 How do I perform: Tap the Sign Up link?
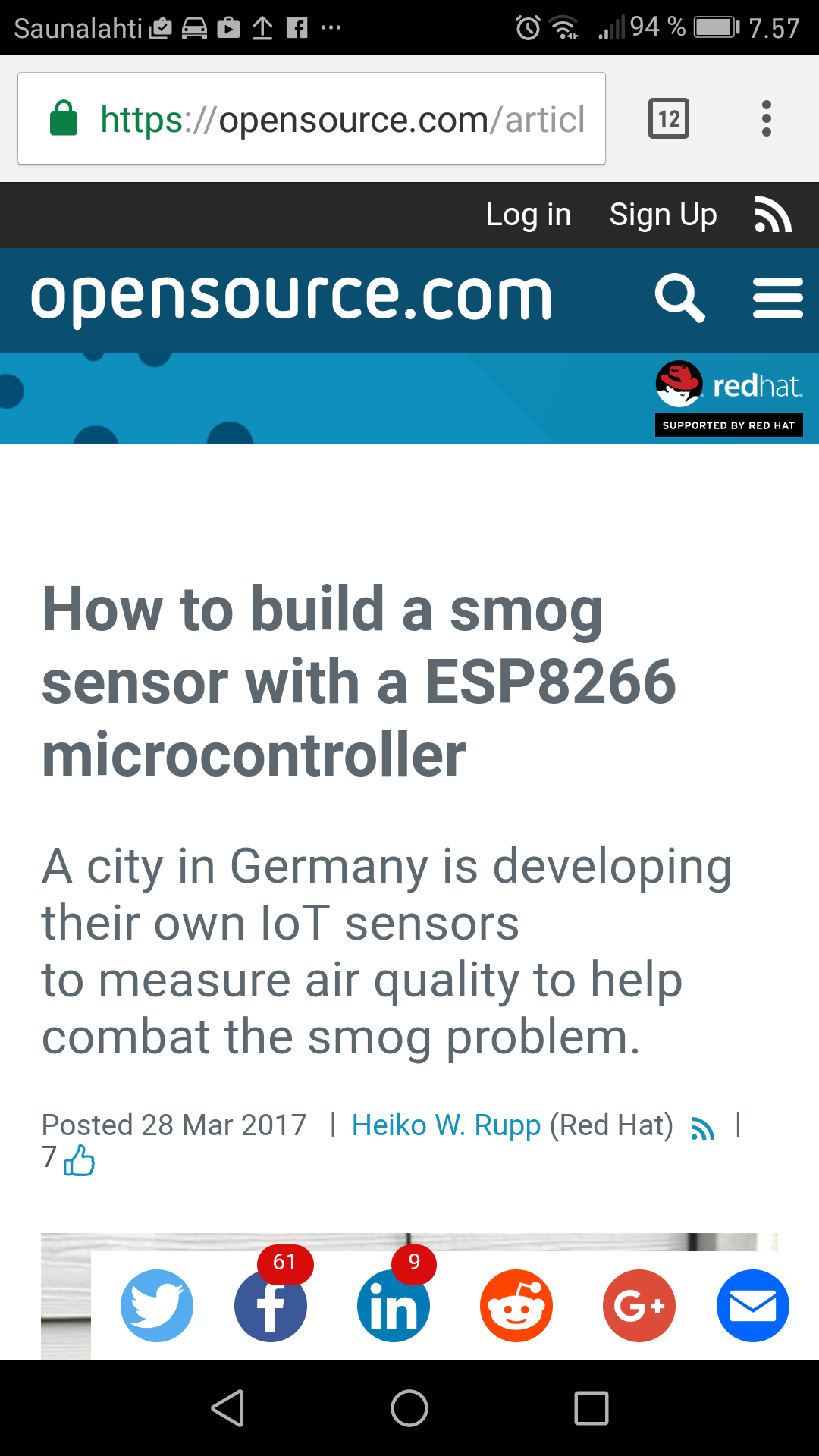pos(663,215)
